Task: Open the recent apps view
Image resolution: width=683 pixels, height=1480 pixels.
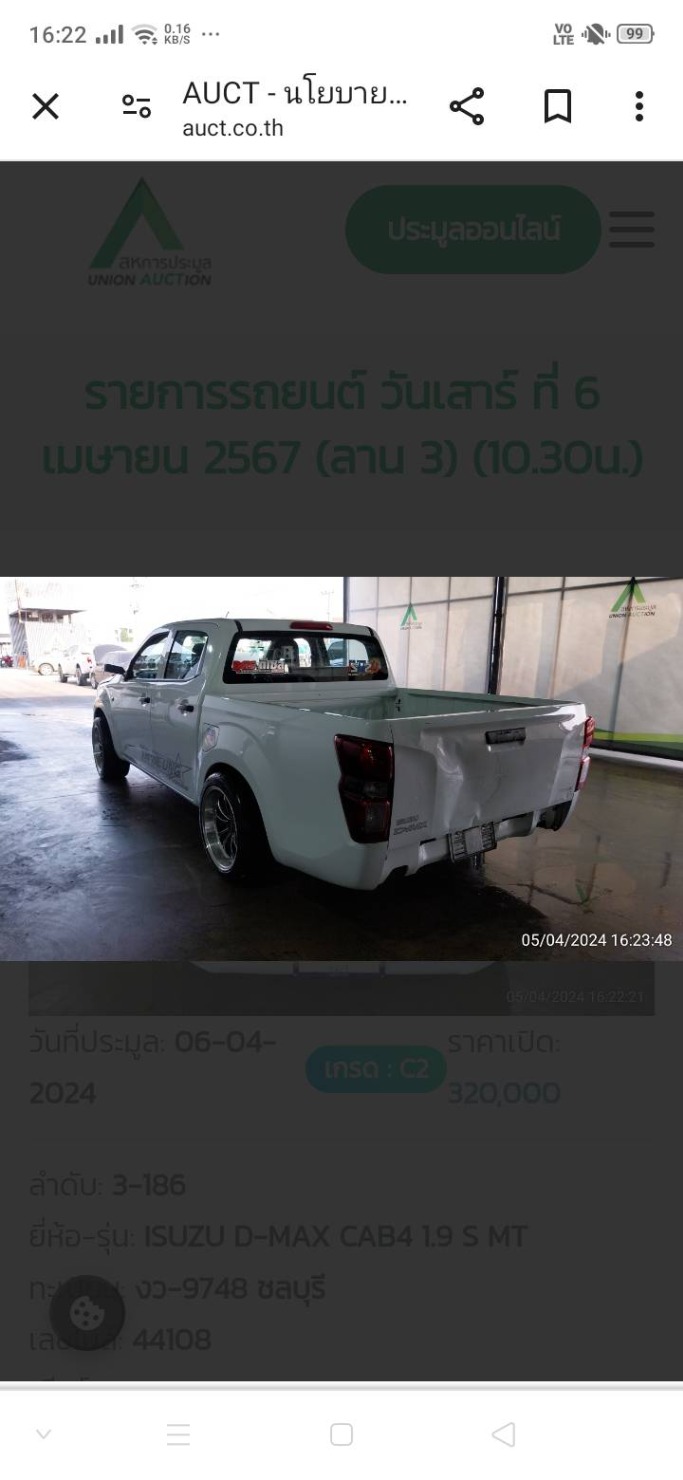Action: pyautogui.click(x=178, y=1434)
